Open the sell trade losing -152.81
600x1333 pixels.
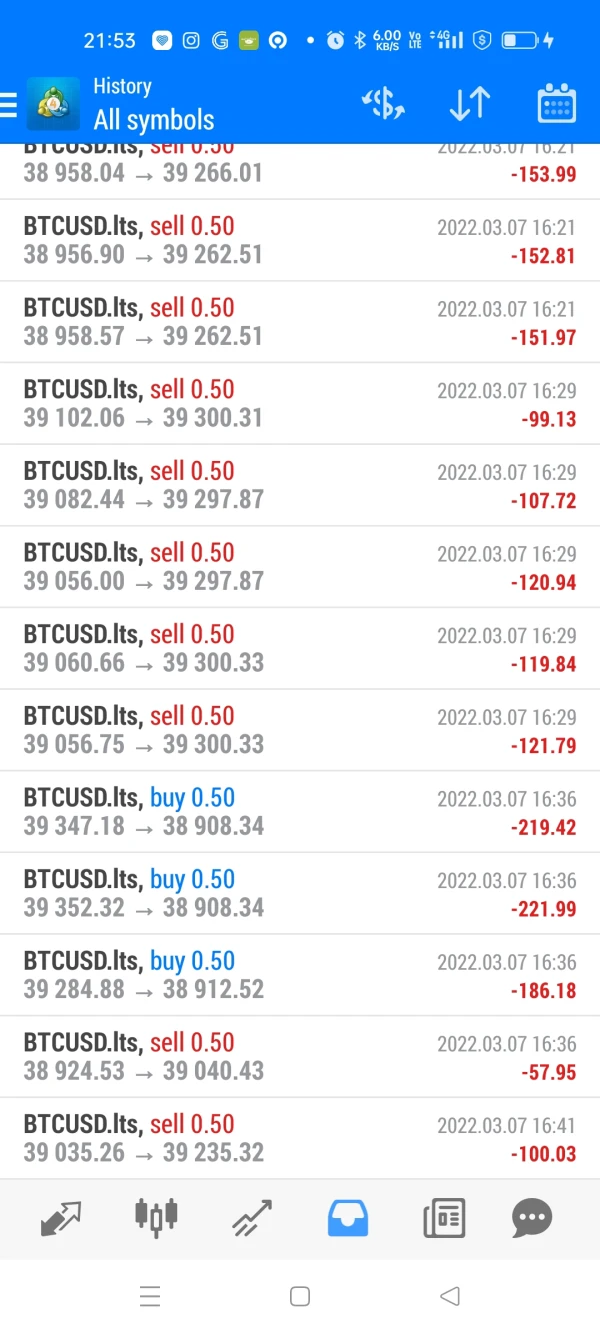(x=300, y=240)
